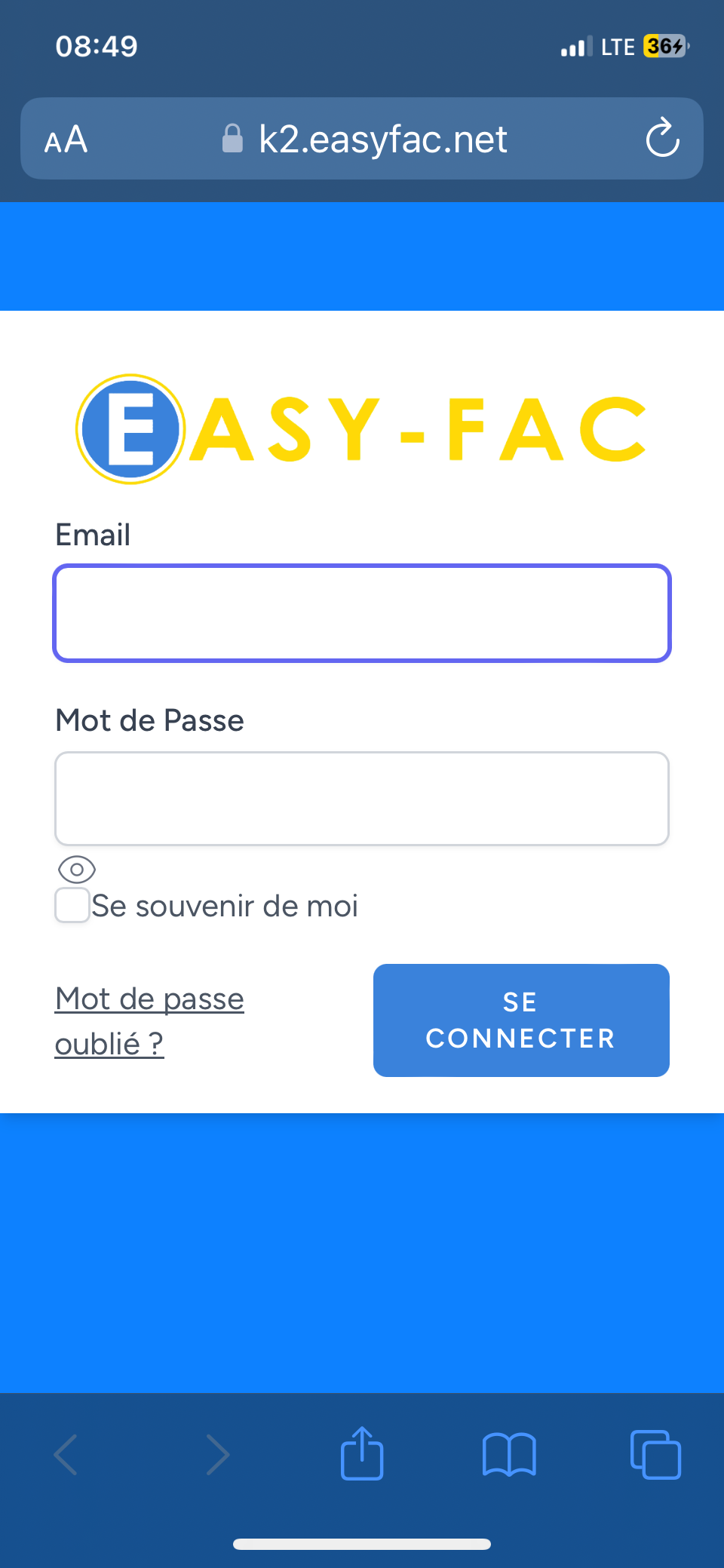Open Safari's AA text size menu

pyautogui.click(x=66, y=140)
